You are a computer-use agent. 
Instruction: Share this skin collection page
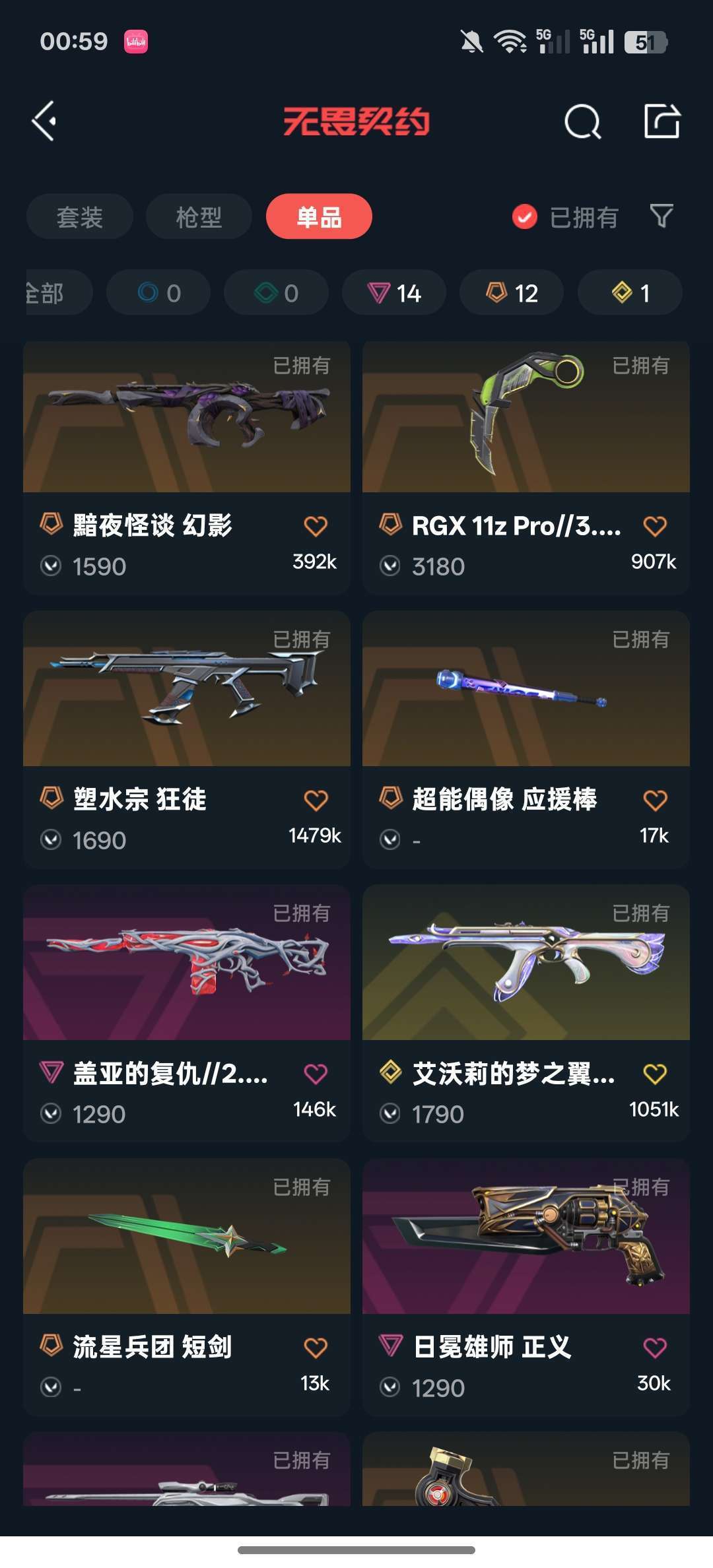662,121
